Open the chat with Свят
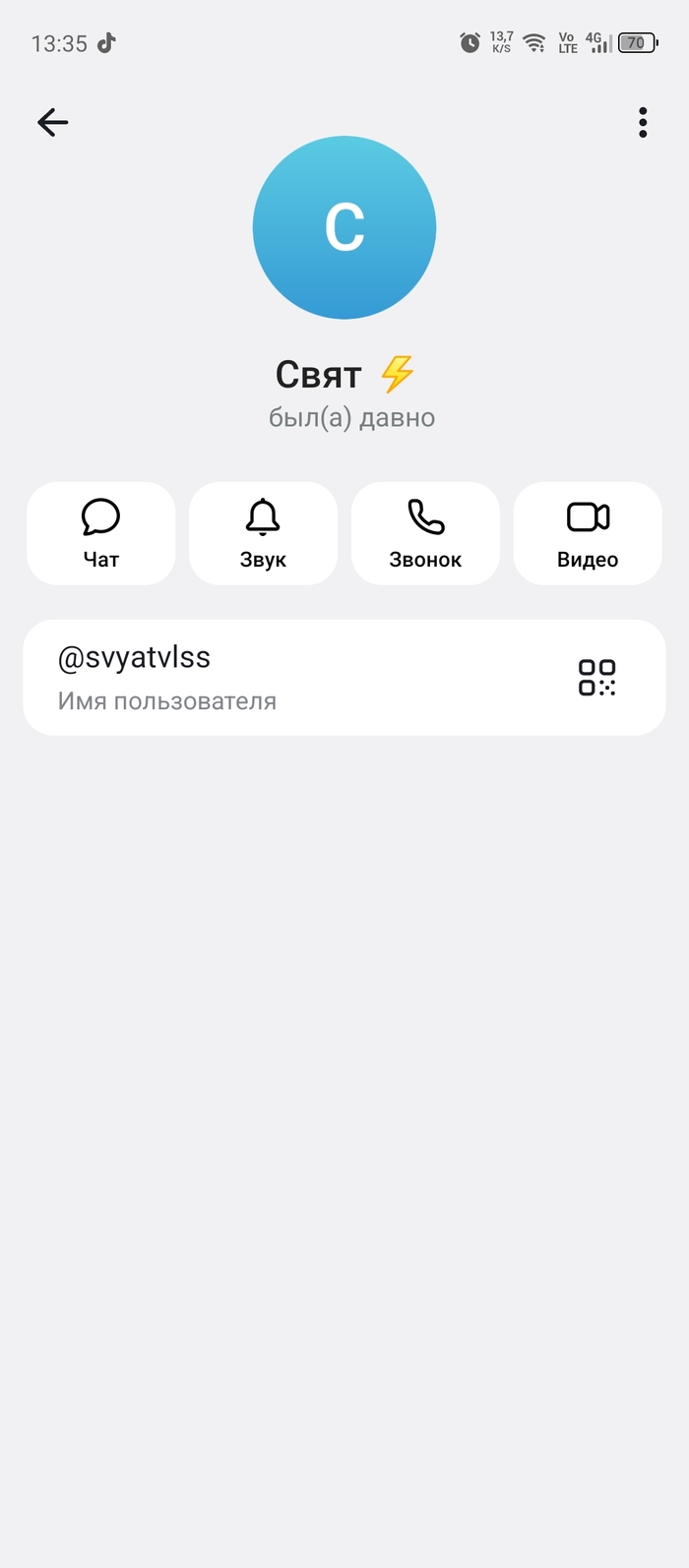Screen dimensions: 689x1568 (100, 533)
